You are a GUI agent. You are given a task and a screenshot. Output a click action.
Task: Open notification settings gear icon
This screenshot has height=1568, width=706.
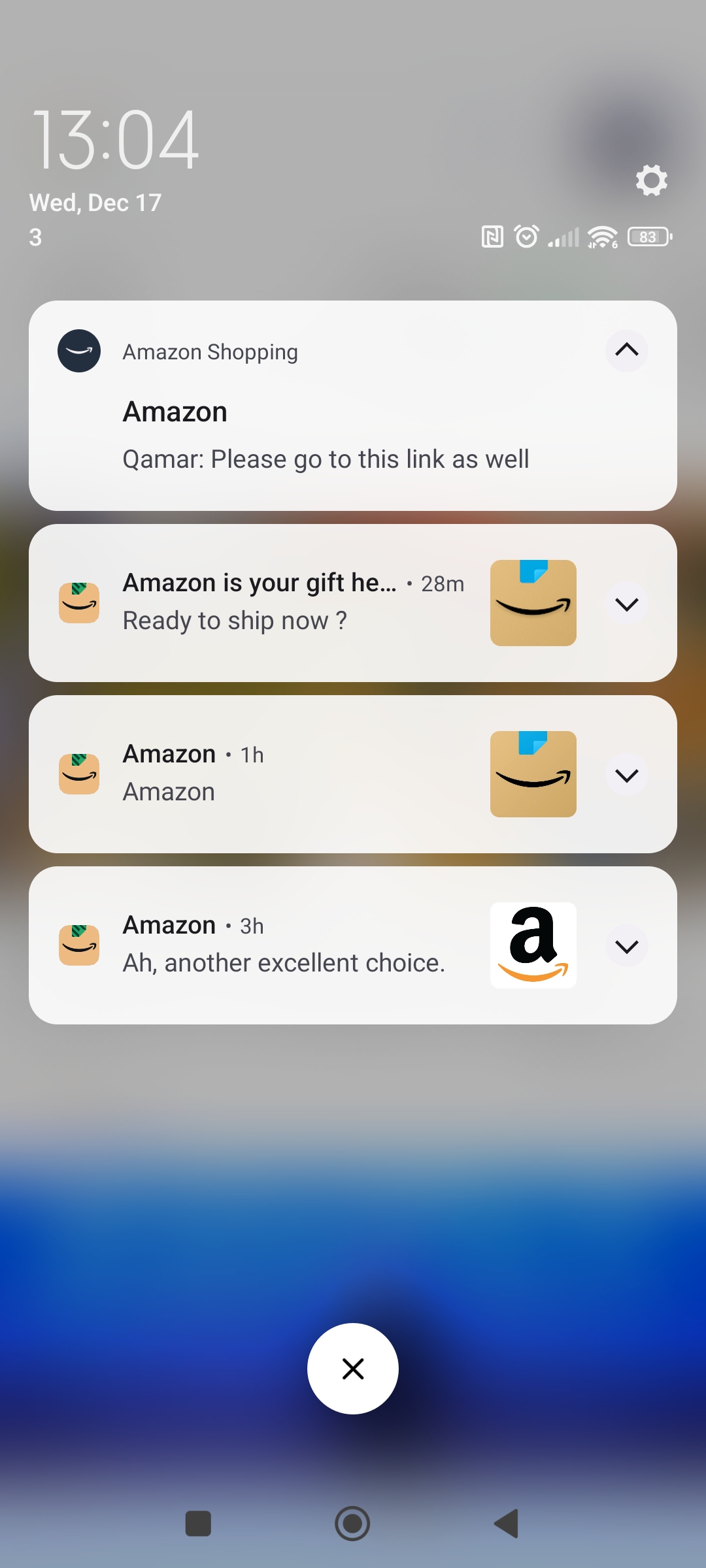tap(651, 180)
